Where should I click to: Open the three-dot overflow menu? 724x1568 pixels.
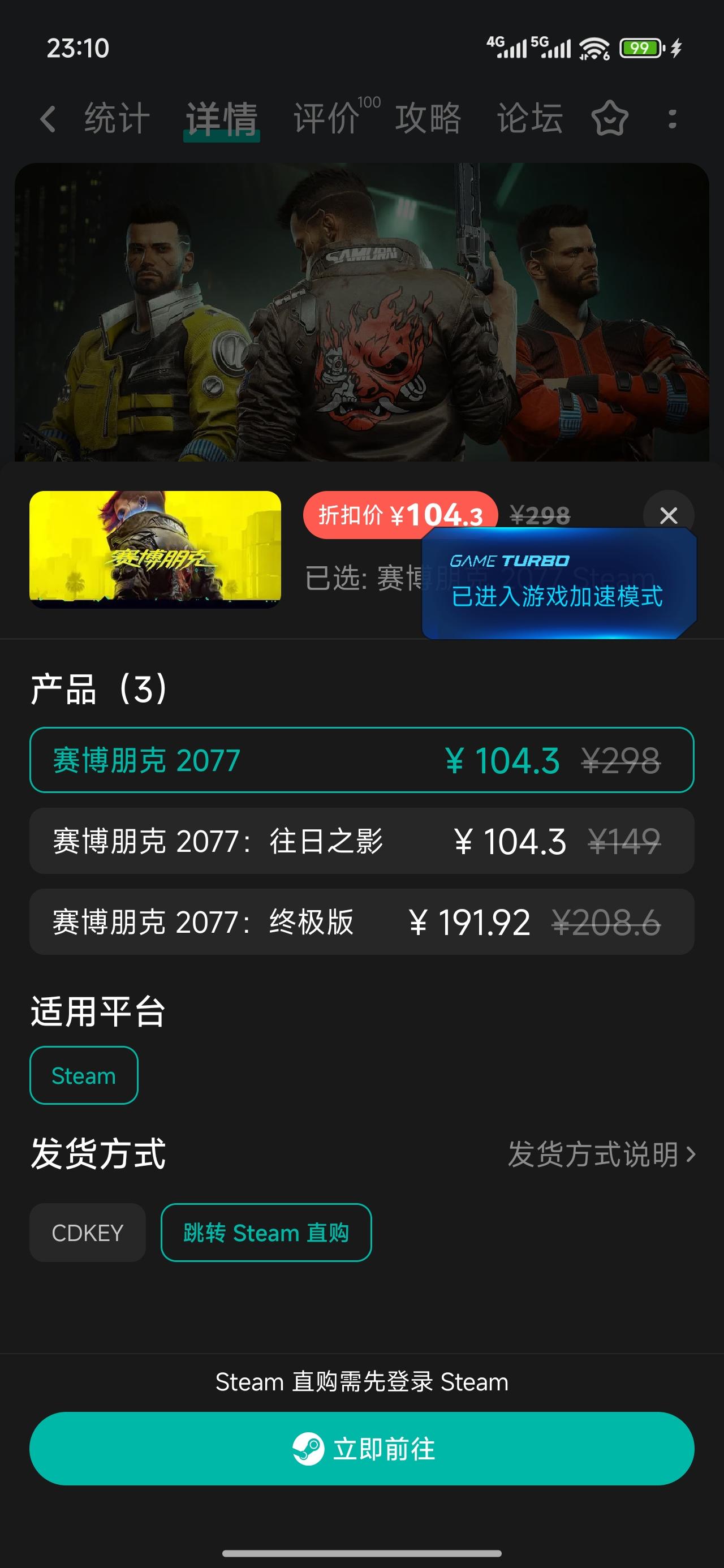671,119
